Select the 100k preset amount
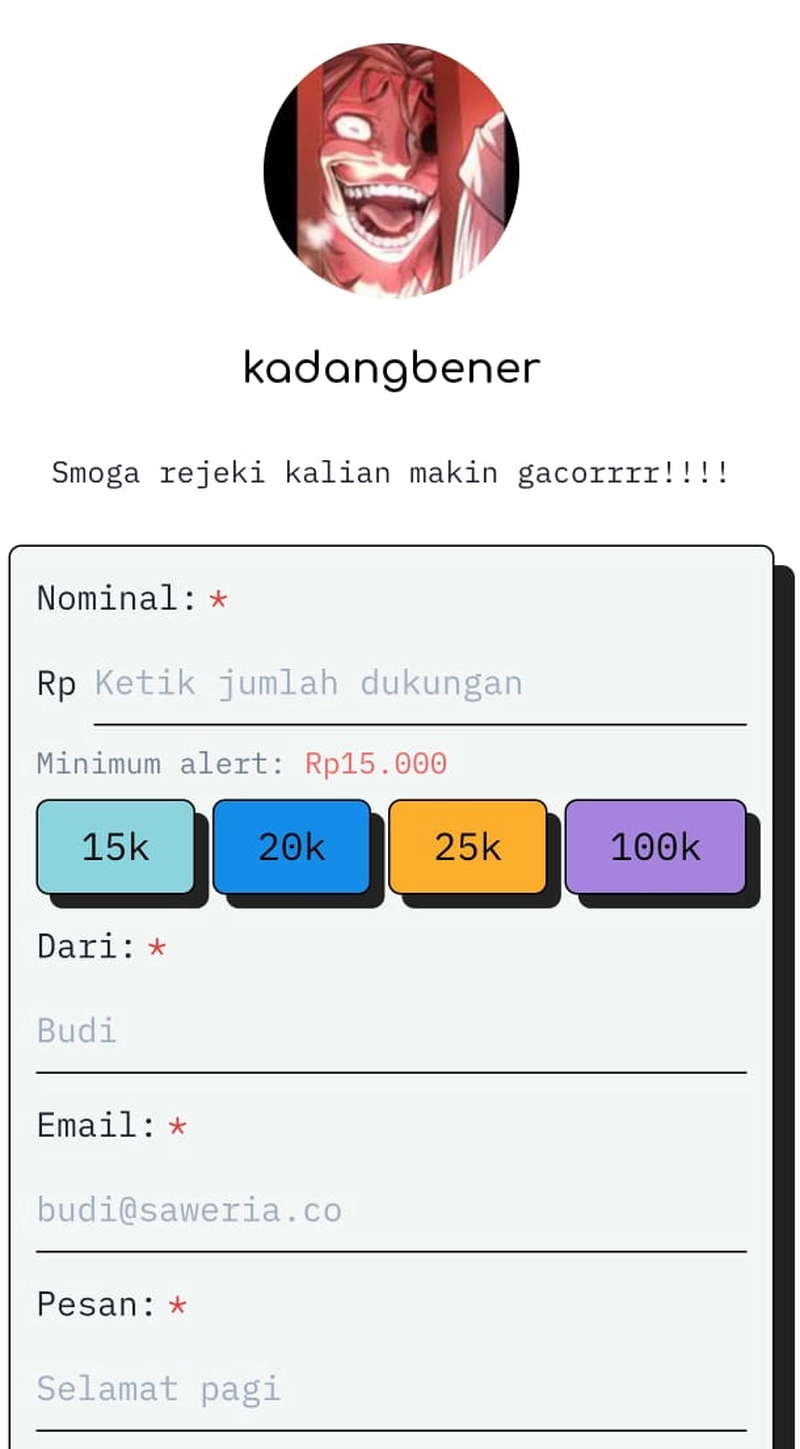800x1449 pixels. point(655,847)
